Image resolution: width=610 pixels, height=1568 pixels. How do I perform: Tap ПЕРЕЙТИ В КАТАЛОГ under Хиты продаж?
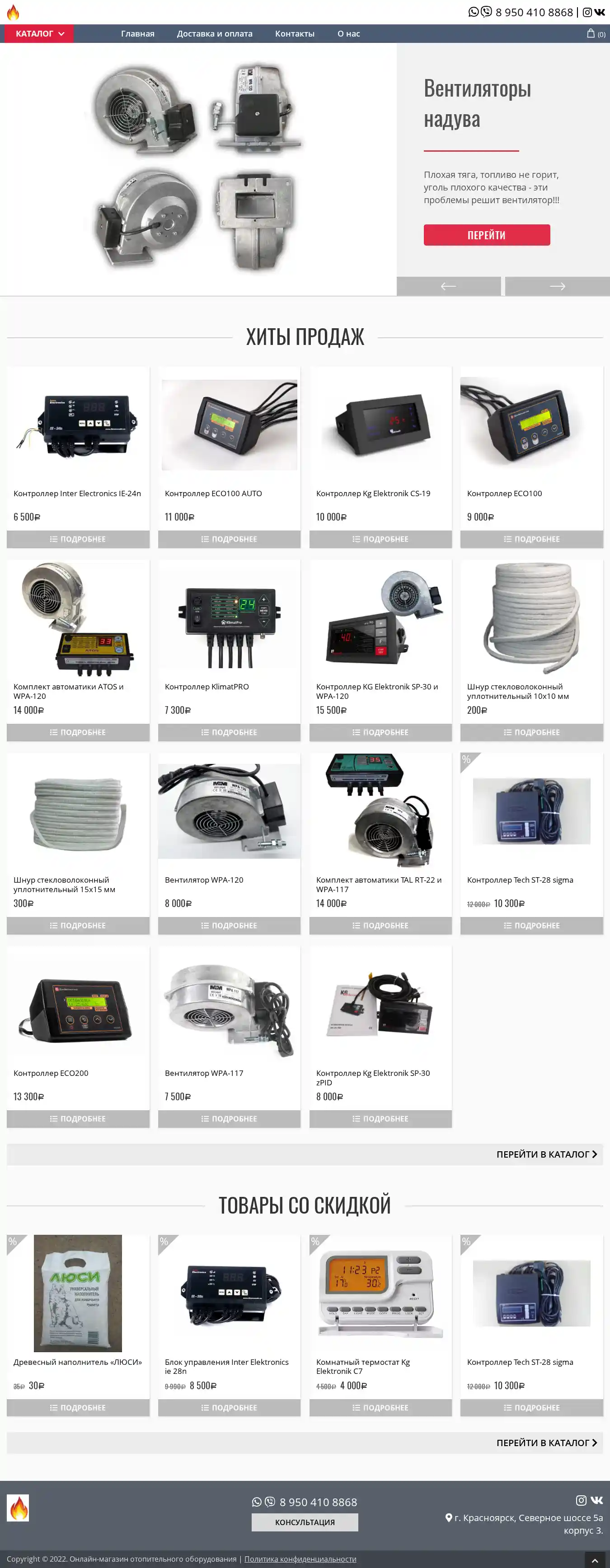pos(546,1154)
